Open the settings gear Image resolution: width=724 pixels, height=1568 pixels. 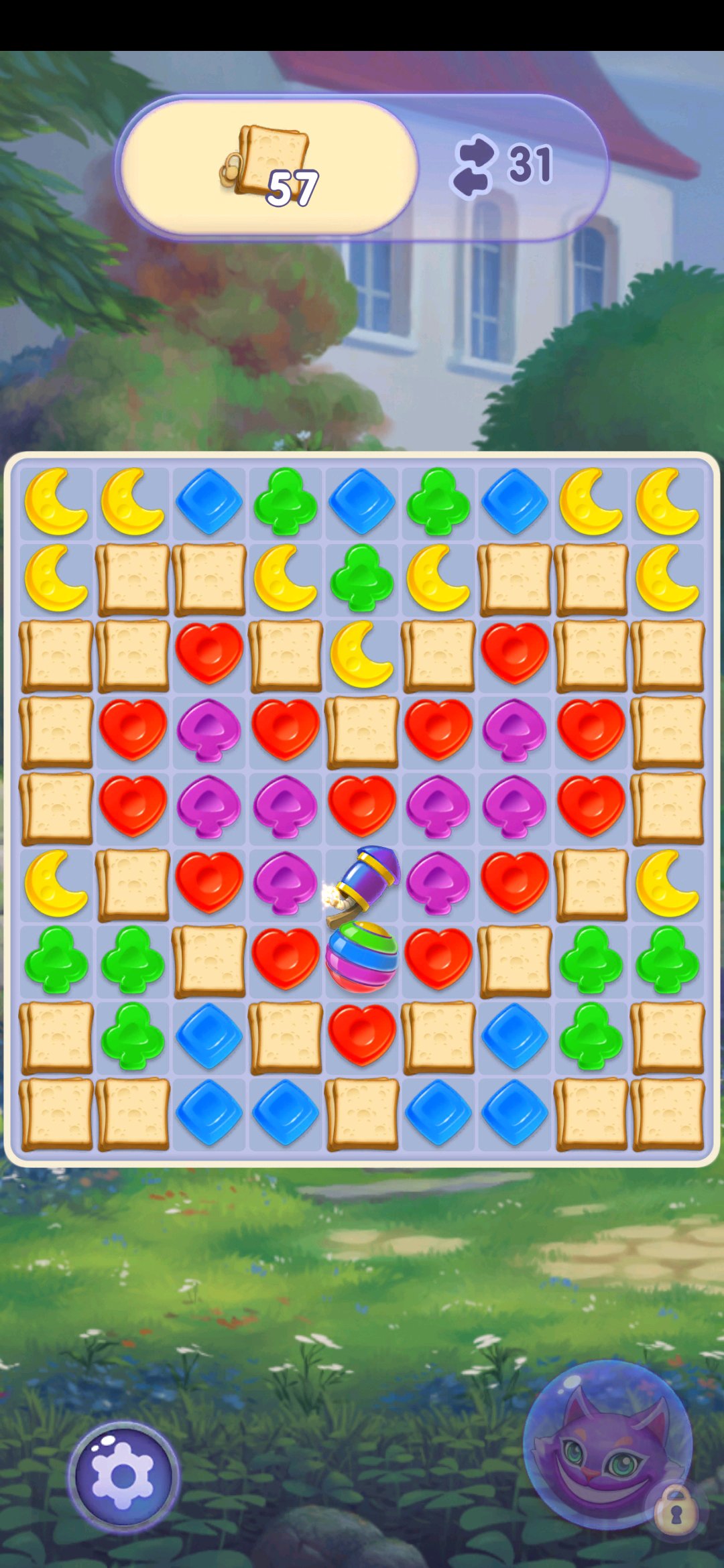coord(123,1477)
